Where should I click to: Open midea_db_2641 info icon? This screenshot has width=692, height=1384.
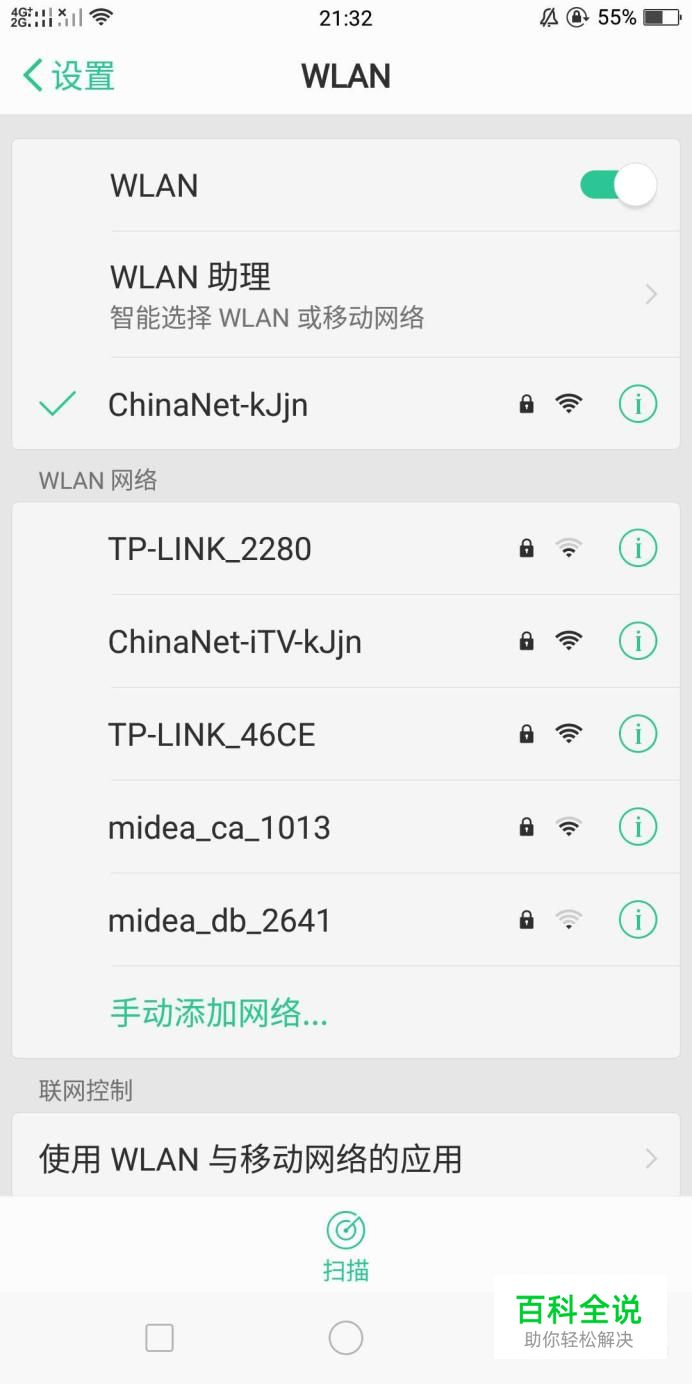click(638, 921)
